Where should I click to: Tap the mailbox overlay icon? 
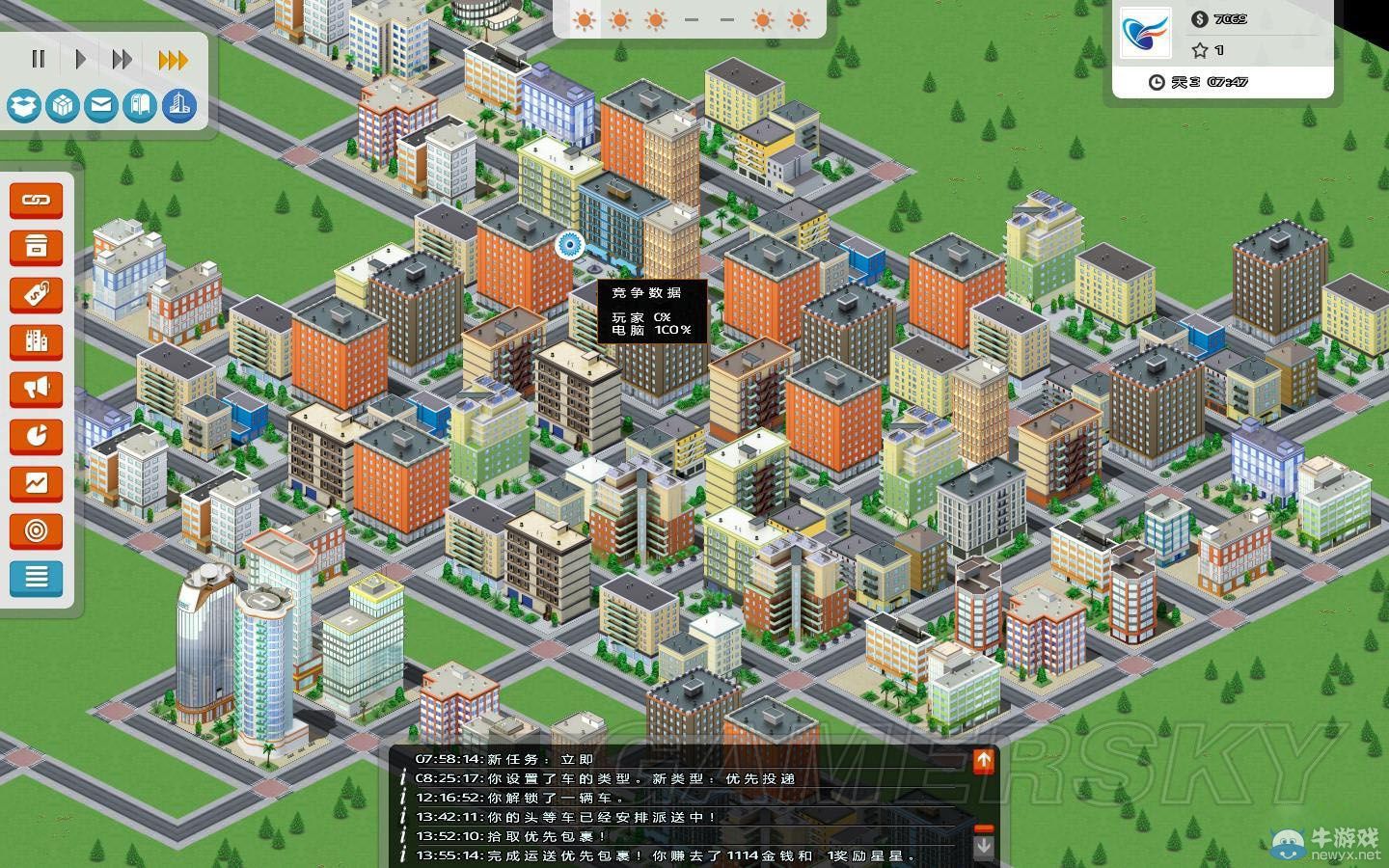tap(141, 105)
